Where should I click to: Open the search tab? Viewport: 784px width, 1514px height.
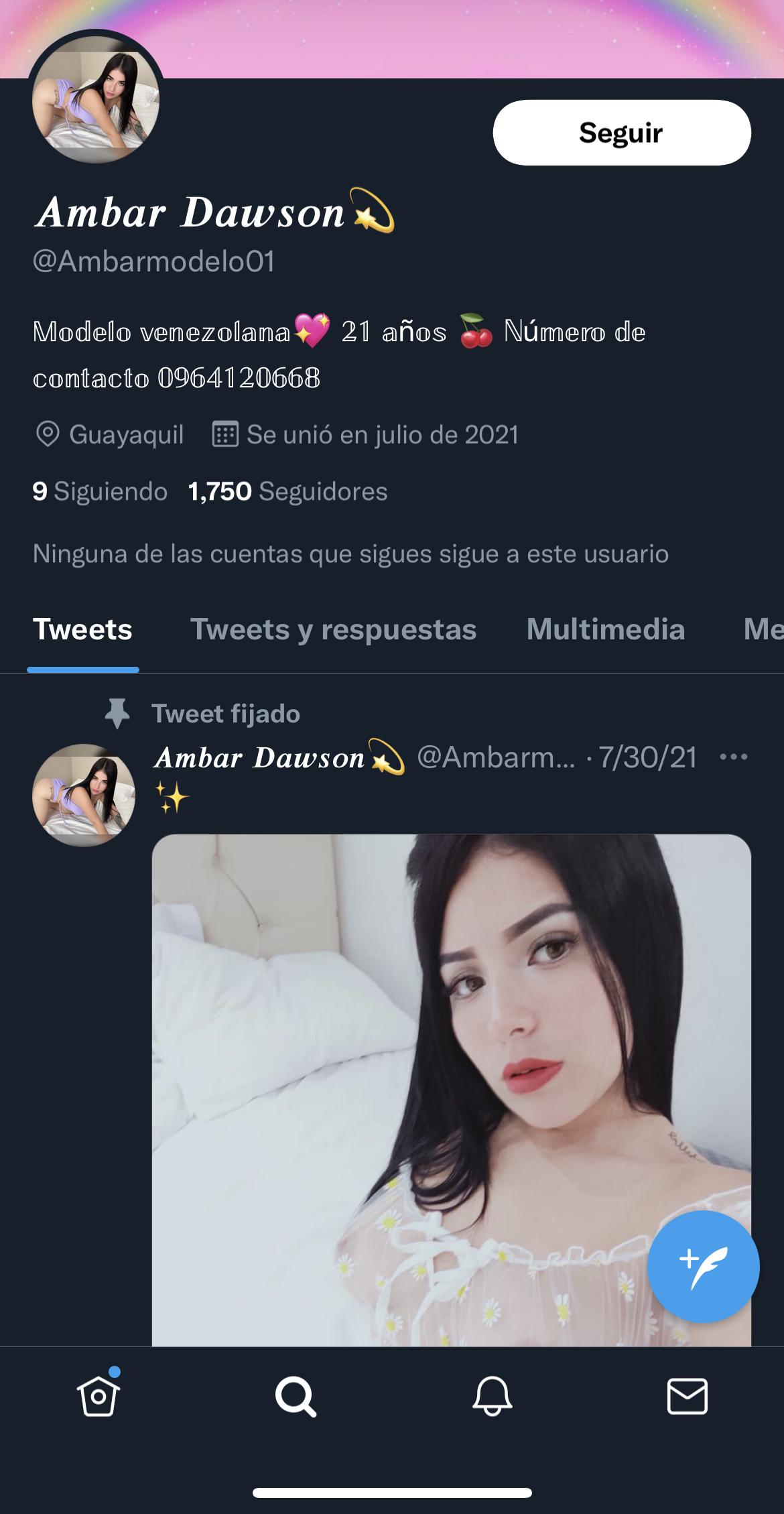click(x=295, y=1397)
